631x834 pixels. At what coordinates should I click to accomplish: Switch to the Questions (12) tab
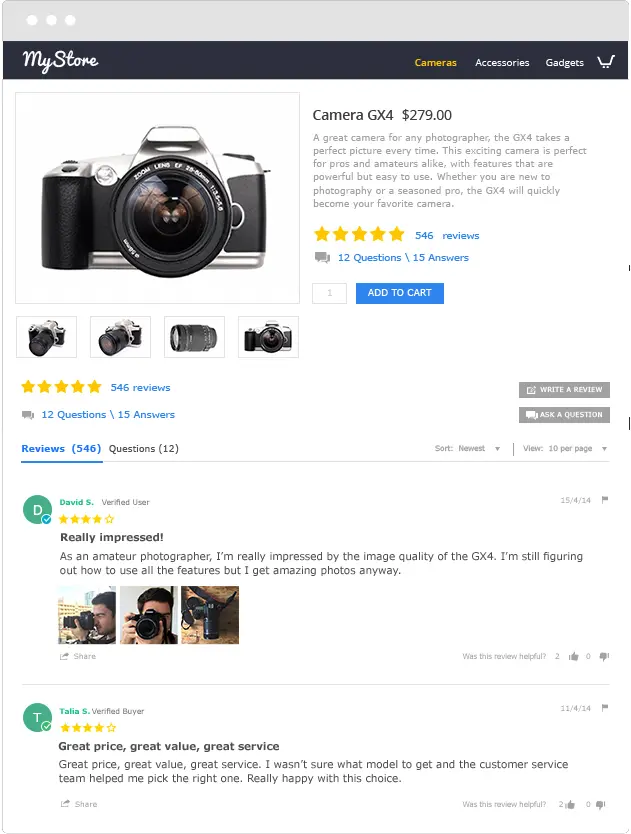point(144,449)
